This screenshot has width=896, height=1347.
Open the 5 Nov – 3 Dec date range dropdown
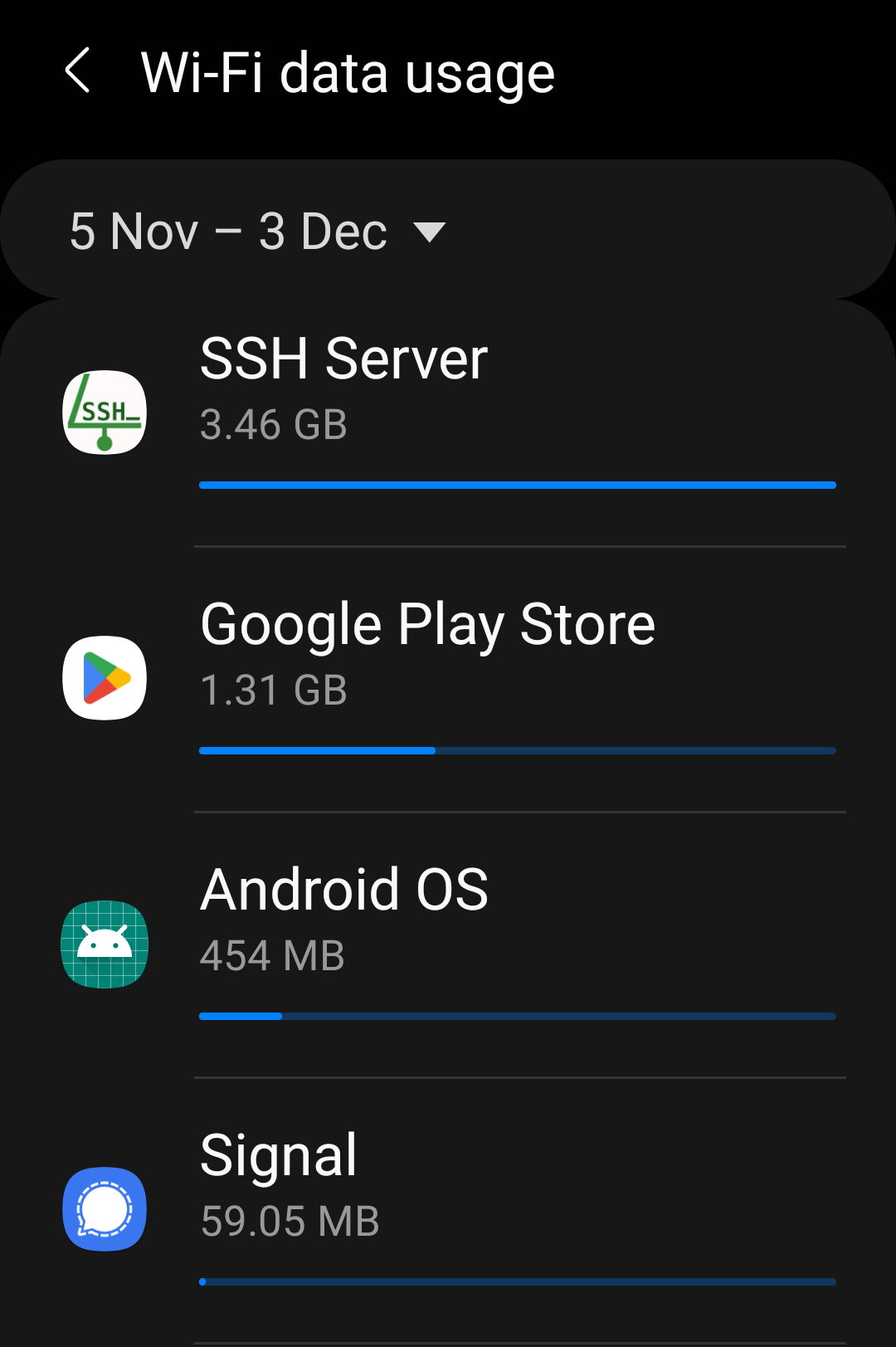(x=259, y=231)
